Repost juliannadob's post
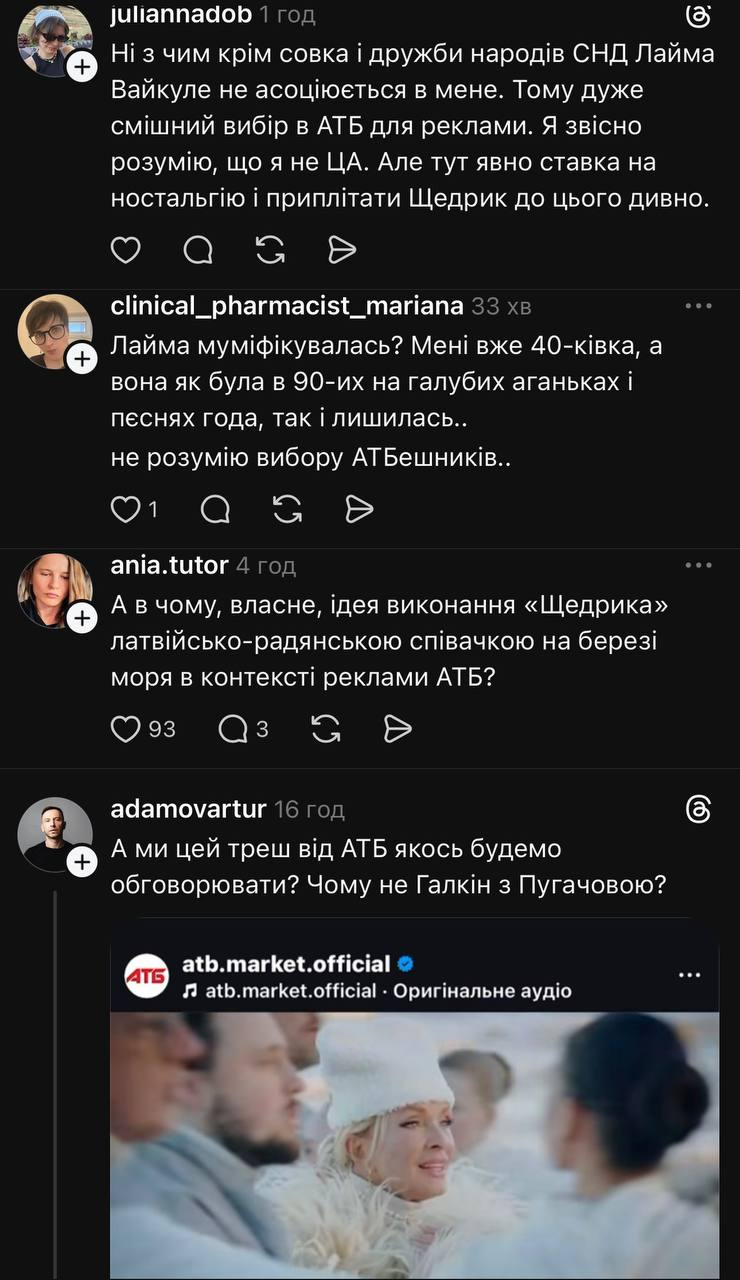Image resolution: width=740 pixels, height=1280 pixels. pyautogui.click(x=270, y=249)
